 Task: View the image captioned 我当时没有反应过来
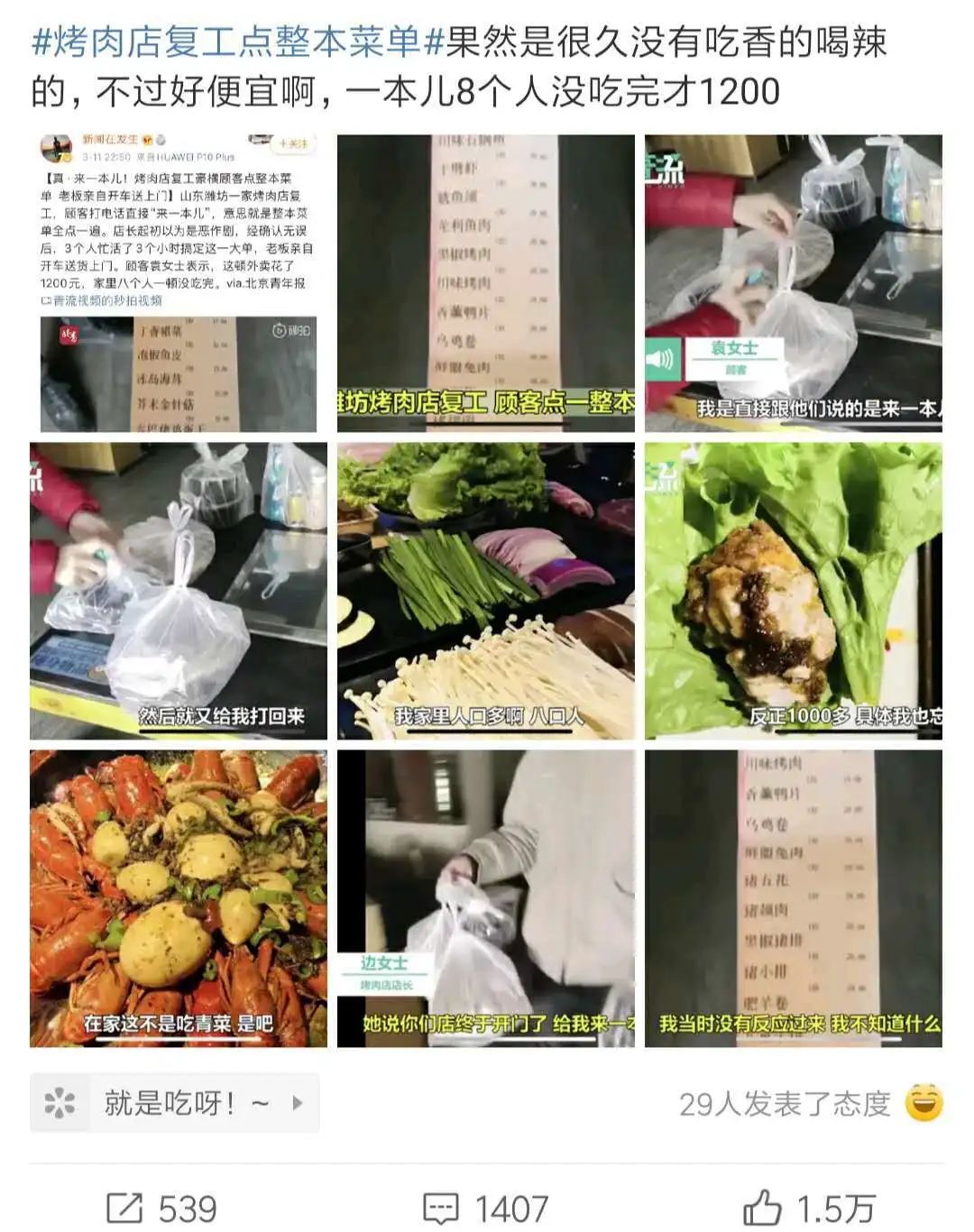793,898
